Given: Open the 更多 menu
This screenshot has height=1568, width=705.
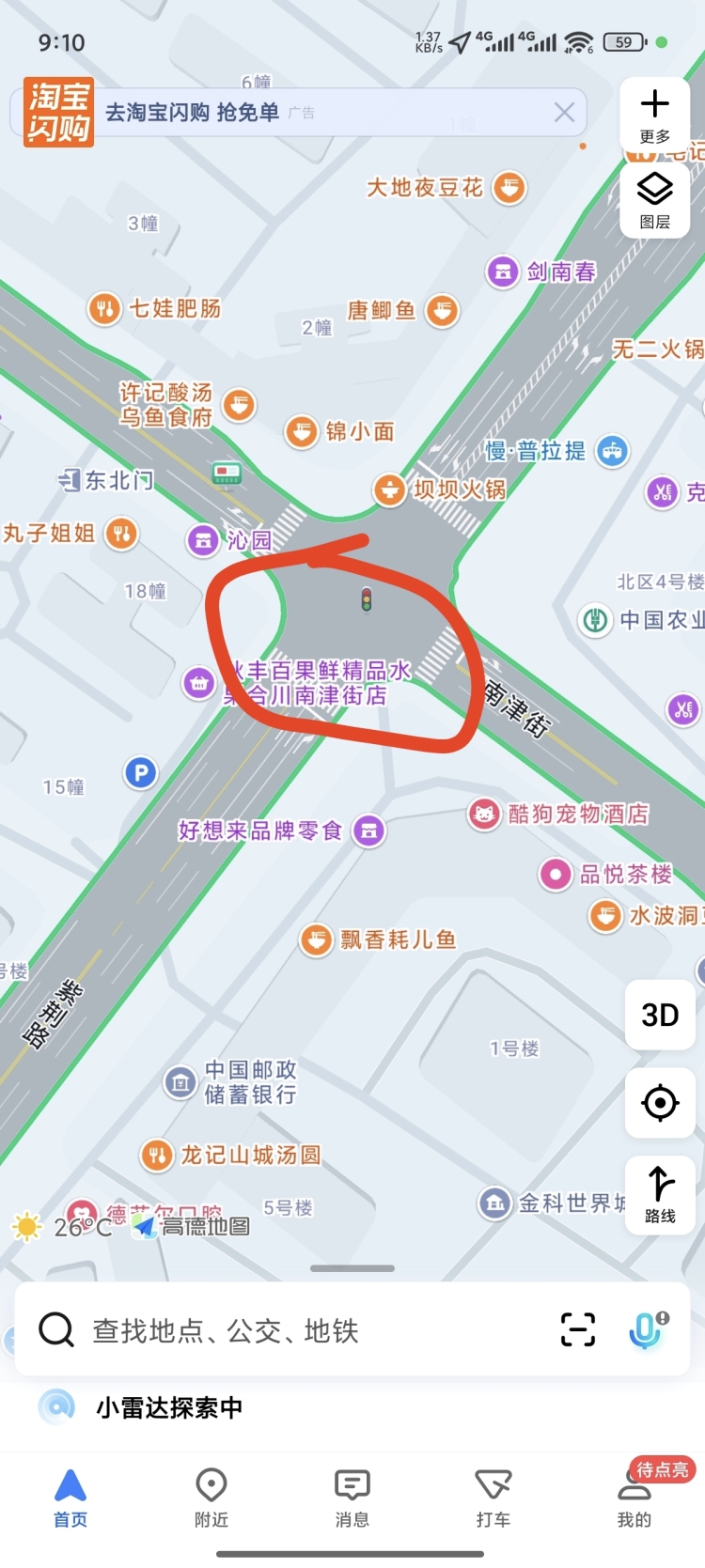Looking at the screenshot, I should point(655,115).
